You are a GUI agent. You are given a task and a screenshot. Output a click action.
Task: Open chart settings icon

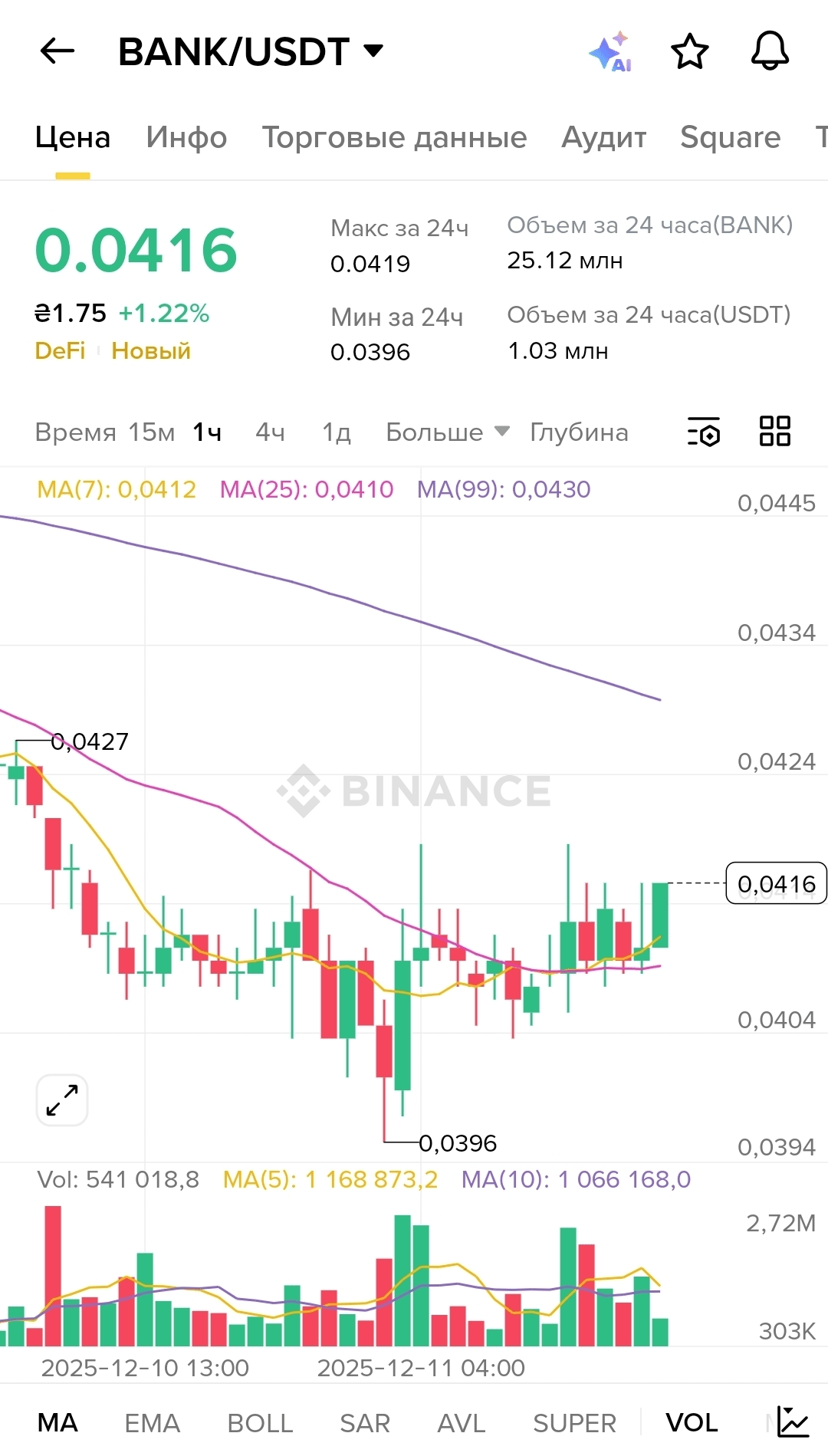coord(703,432)
